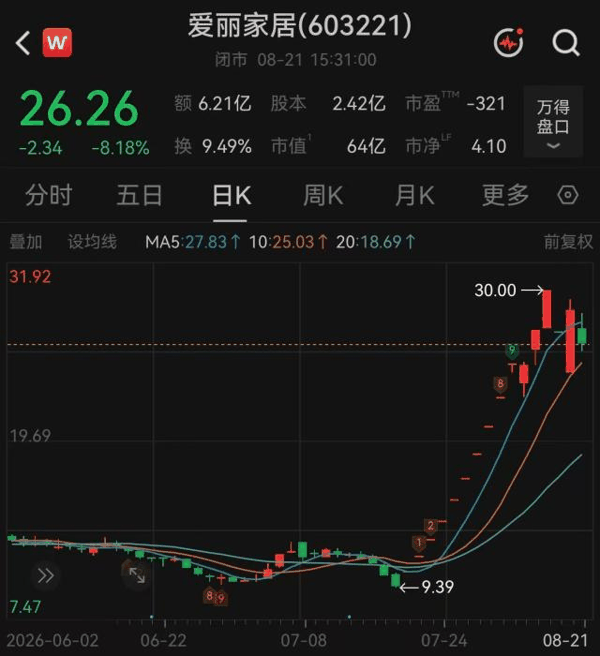Go back using the top-left arrow

pyautogui.click(x=23, y=43)
